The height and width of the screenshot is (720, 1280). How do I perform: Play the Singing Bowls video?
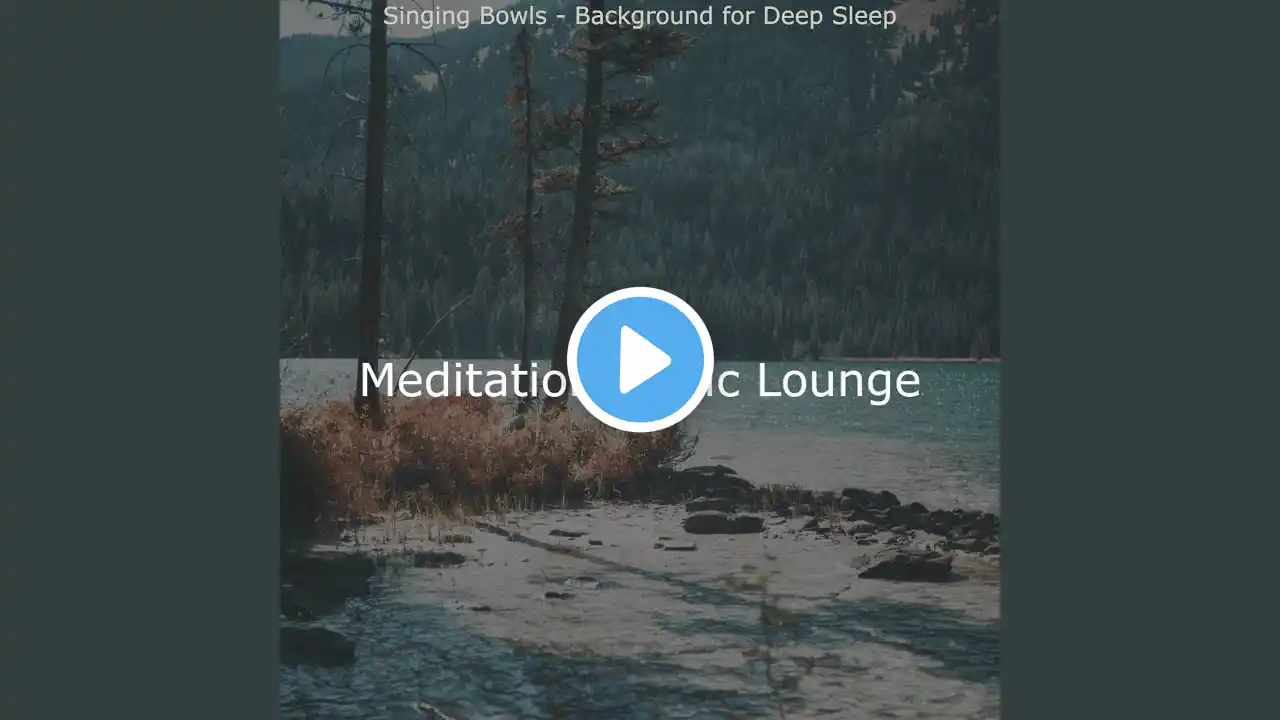tap(640, 360)
